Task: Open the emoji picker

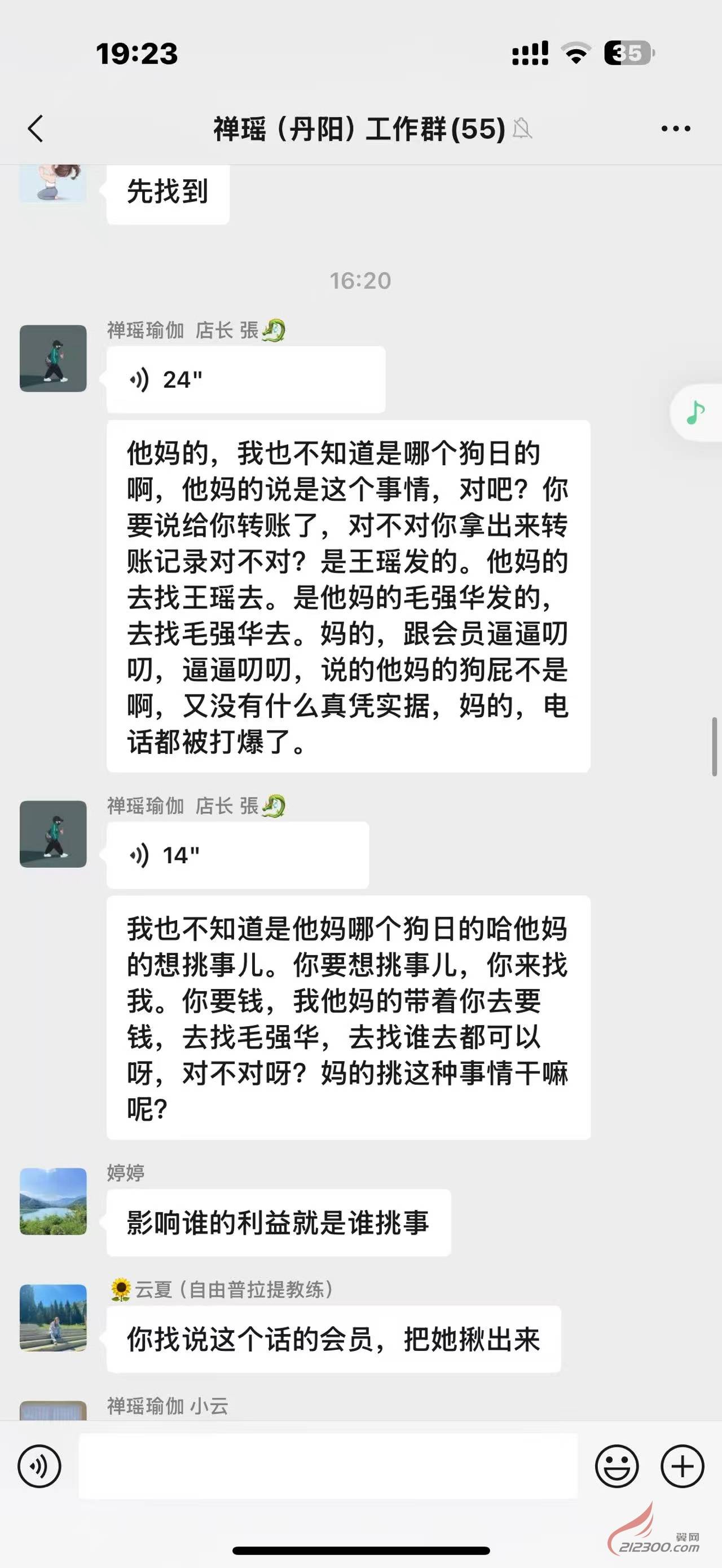Action: tap(616, 1467)
